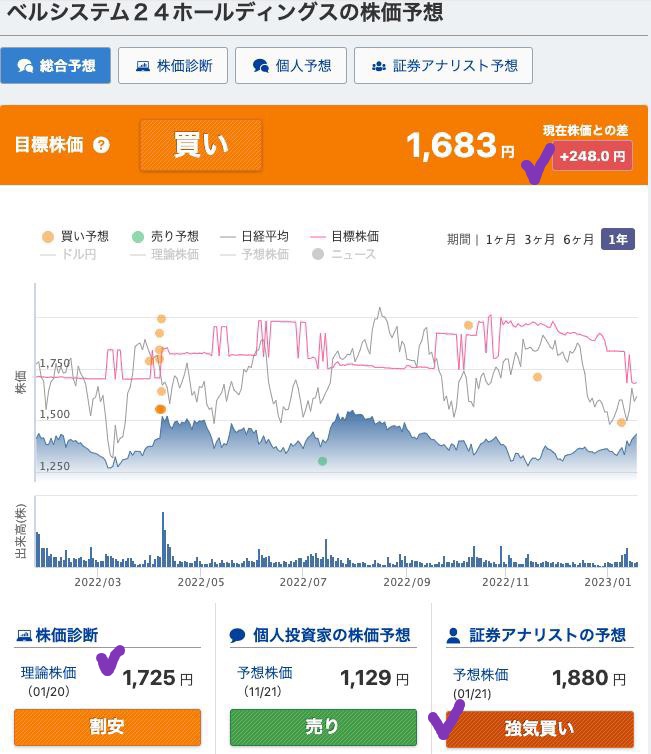Open the 証券アナリスト予想 tab

(443, 66)
